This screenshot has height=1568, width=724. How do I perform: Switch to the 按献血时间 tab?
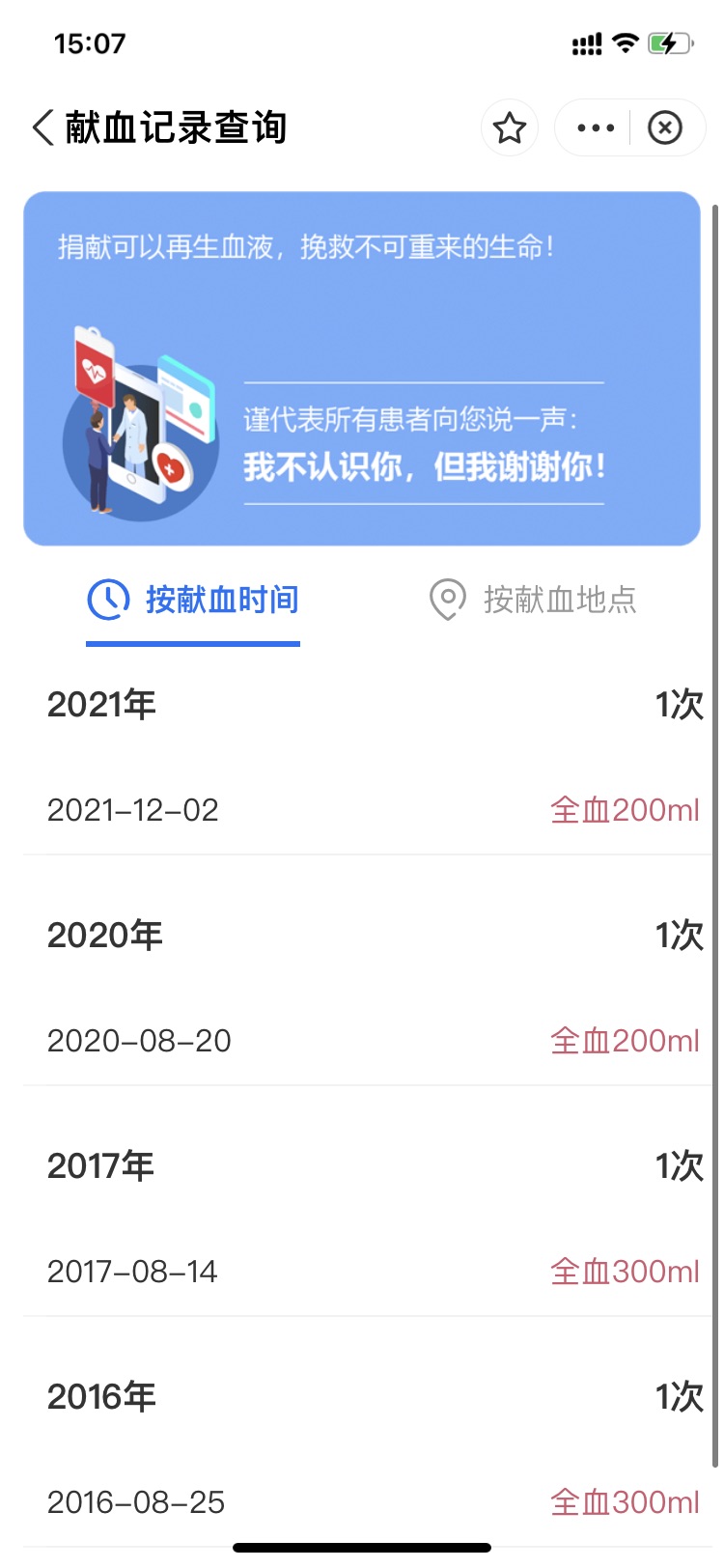click(x=193, y=600)
